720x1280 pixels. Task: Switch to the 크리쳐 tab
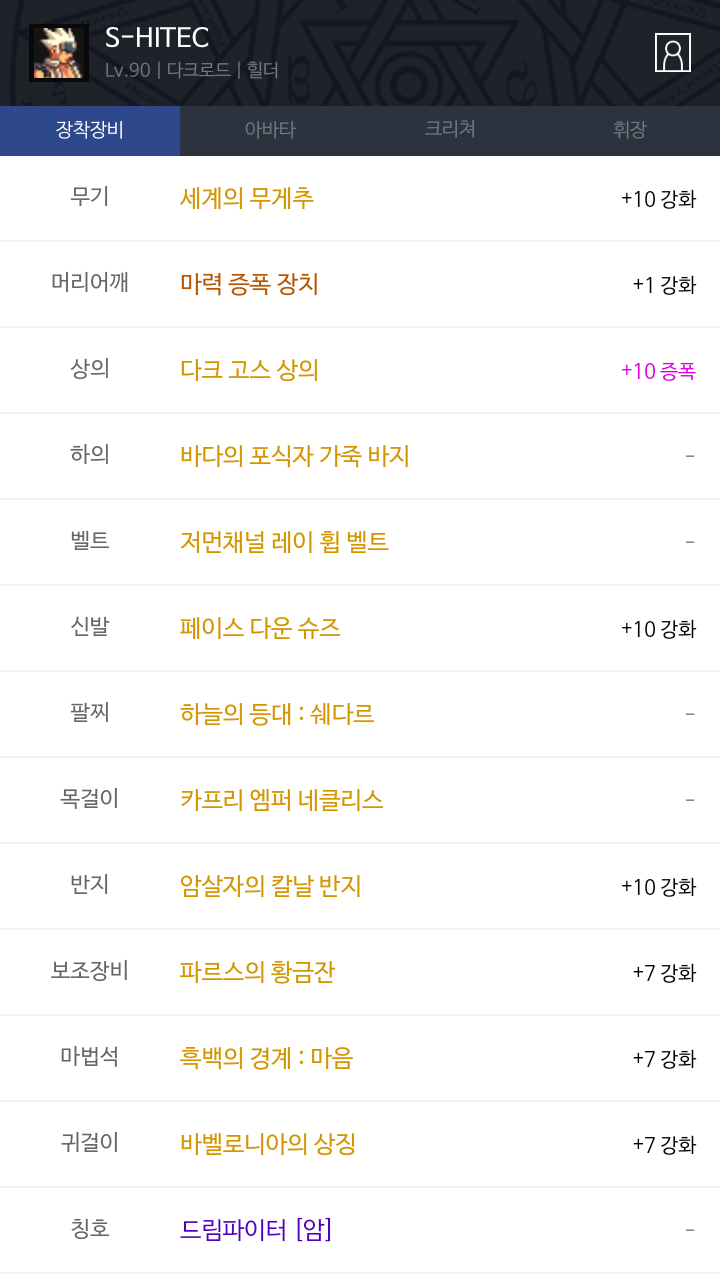tap(450, 130)
